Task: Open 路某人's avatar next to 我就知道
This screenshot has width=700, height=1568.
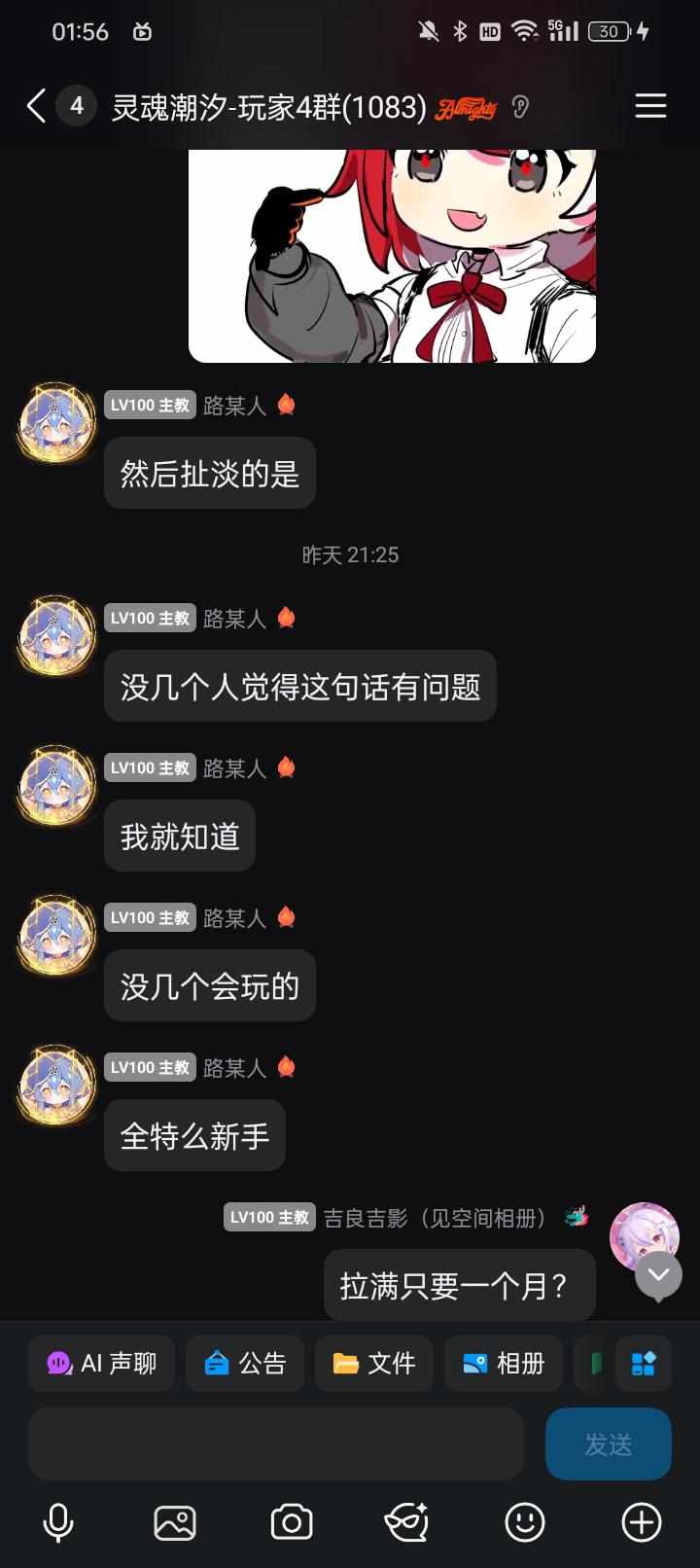Action: click(x=56, y=786)
